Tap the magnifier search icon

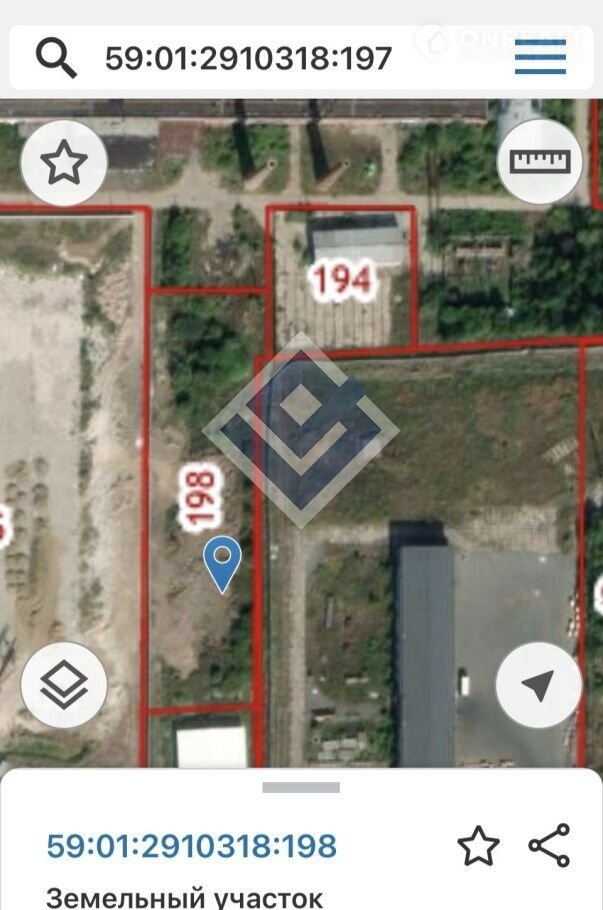click(56, 58)
